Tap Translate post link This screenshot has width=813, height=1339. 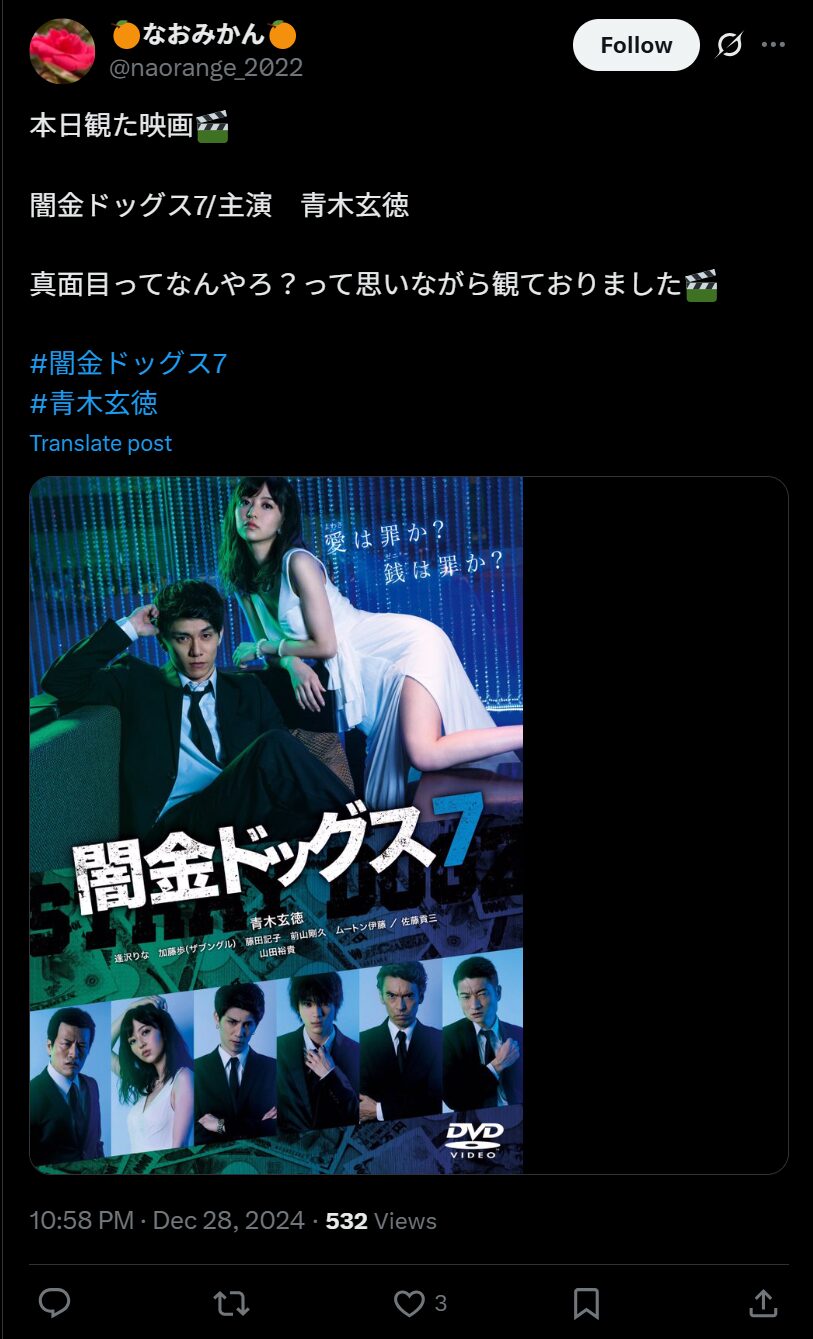[101, 443]
